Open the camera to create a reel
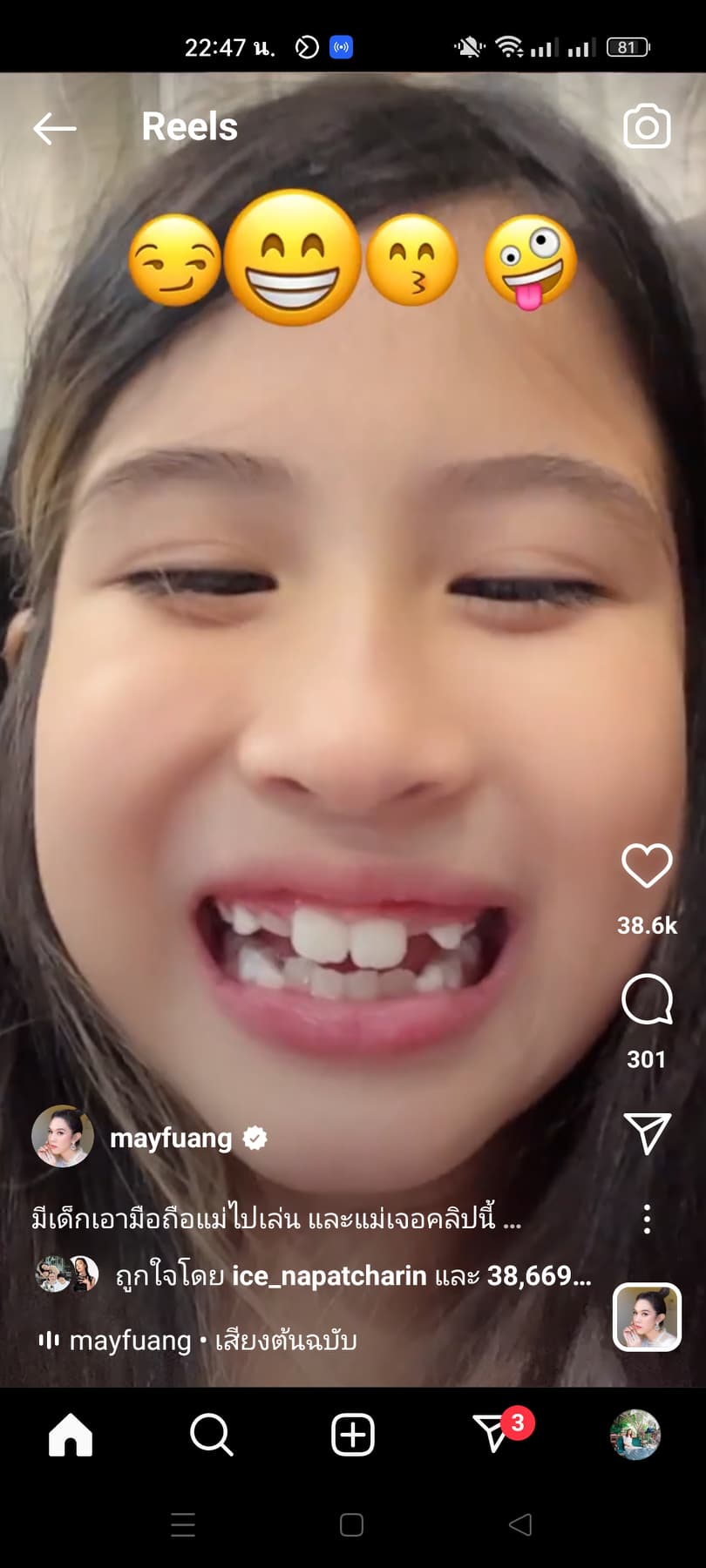Screen dimensions: 706x1568 [x=647, y=127]
